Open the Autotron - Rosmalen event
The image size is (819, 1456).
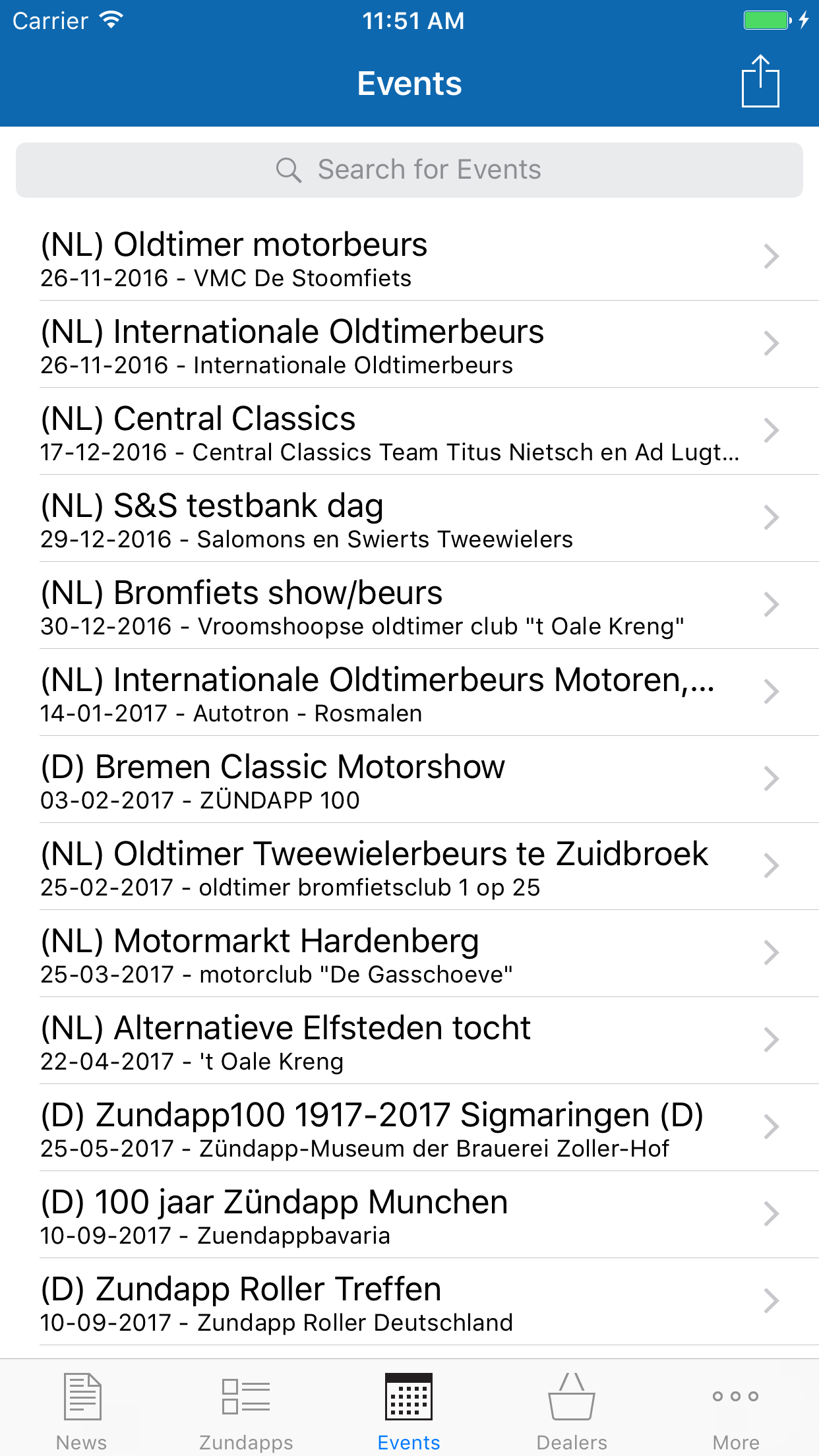(x=409, y=692)
